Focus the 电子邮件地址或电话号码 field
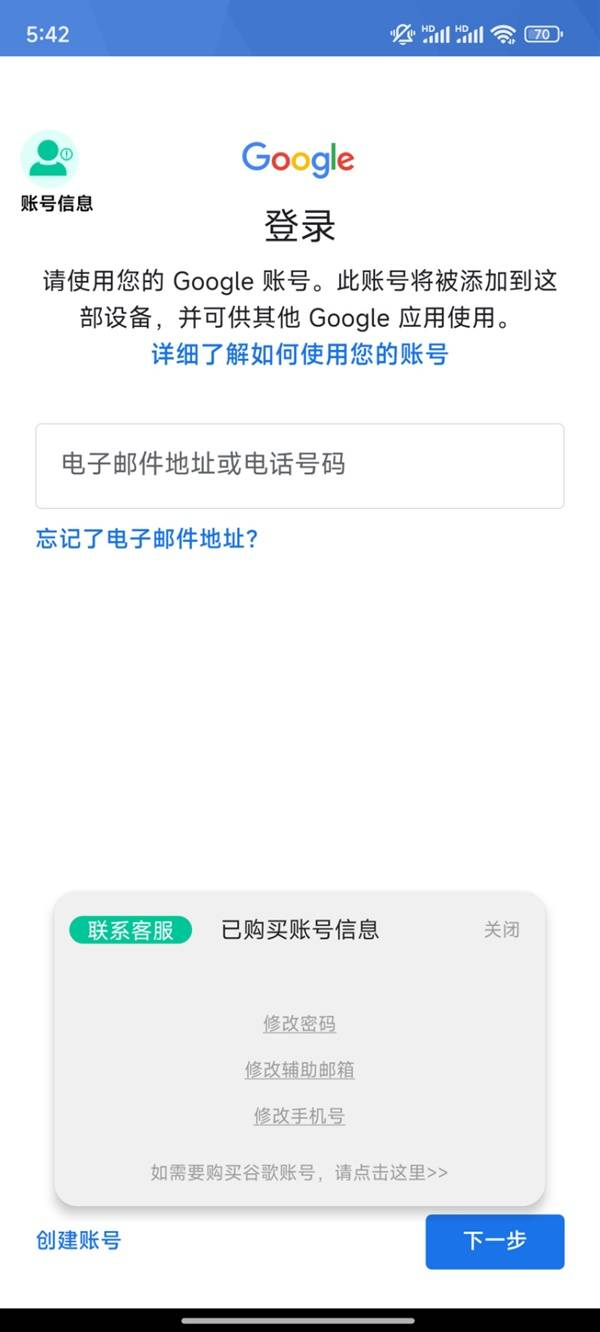 coord(300,466)
